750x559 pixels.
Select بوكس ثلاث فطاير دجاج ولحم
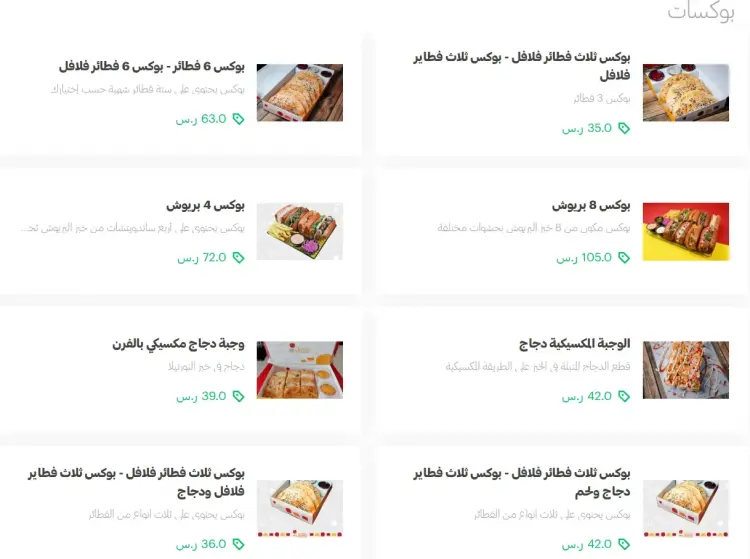pyautogui.click(x=560, y=505)
